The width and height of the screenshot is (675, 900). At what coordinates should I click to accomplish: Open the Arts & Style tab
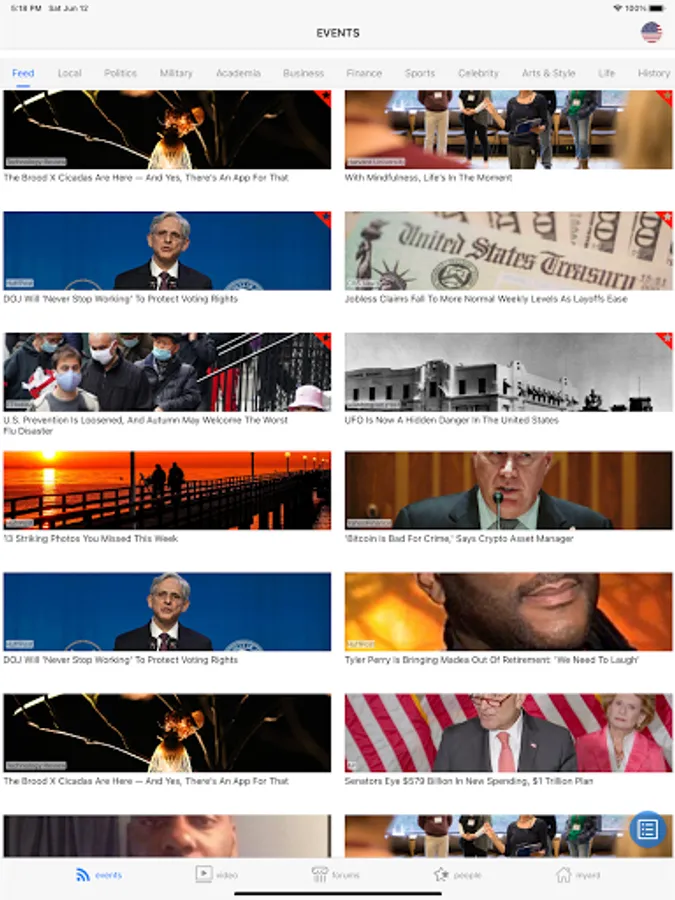coord(548,73)
